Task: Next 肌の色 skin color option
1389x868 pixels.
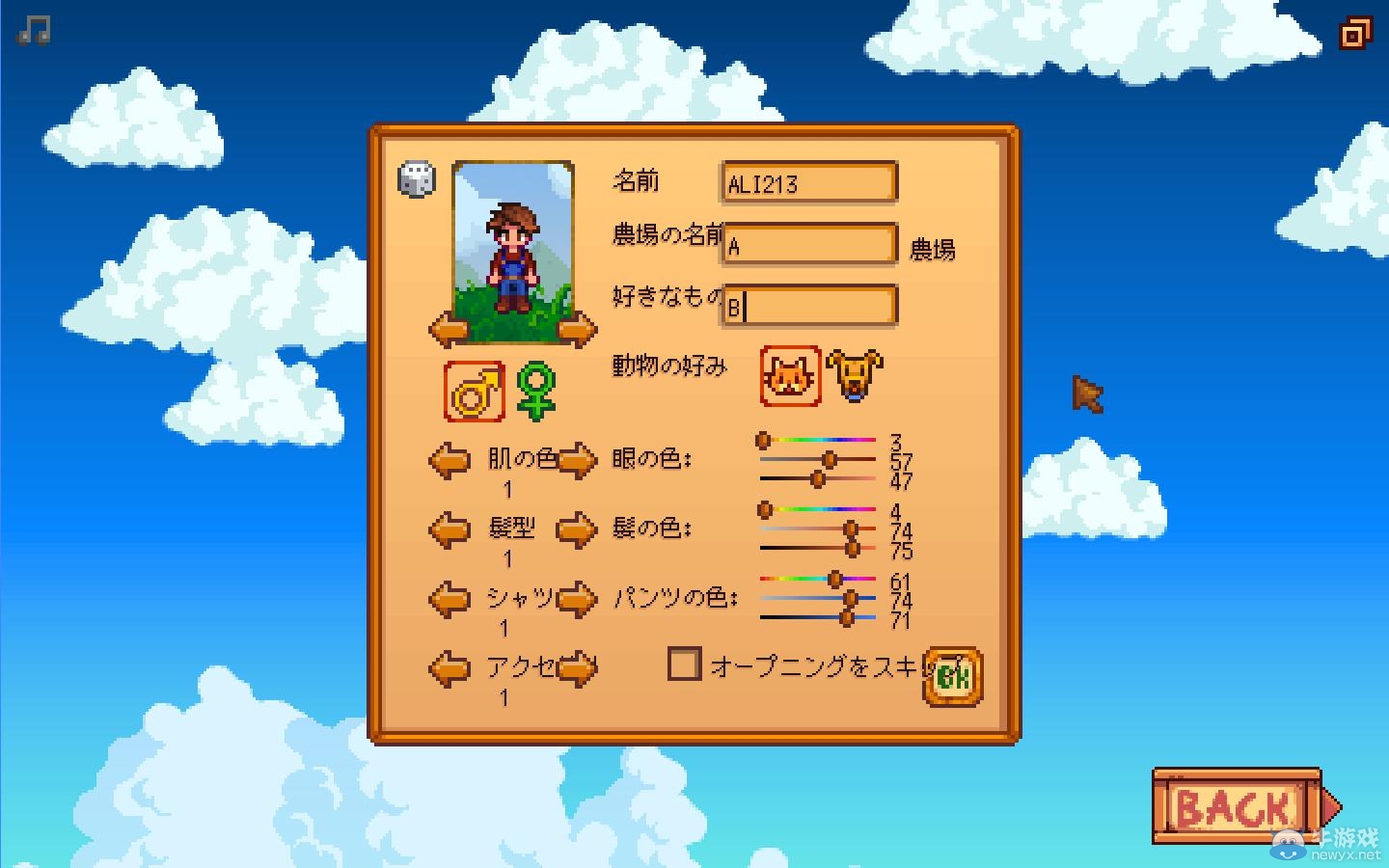Action: 577,460
